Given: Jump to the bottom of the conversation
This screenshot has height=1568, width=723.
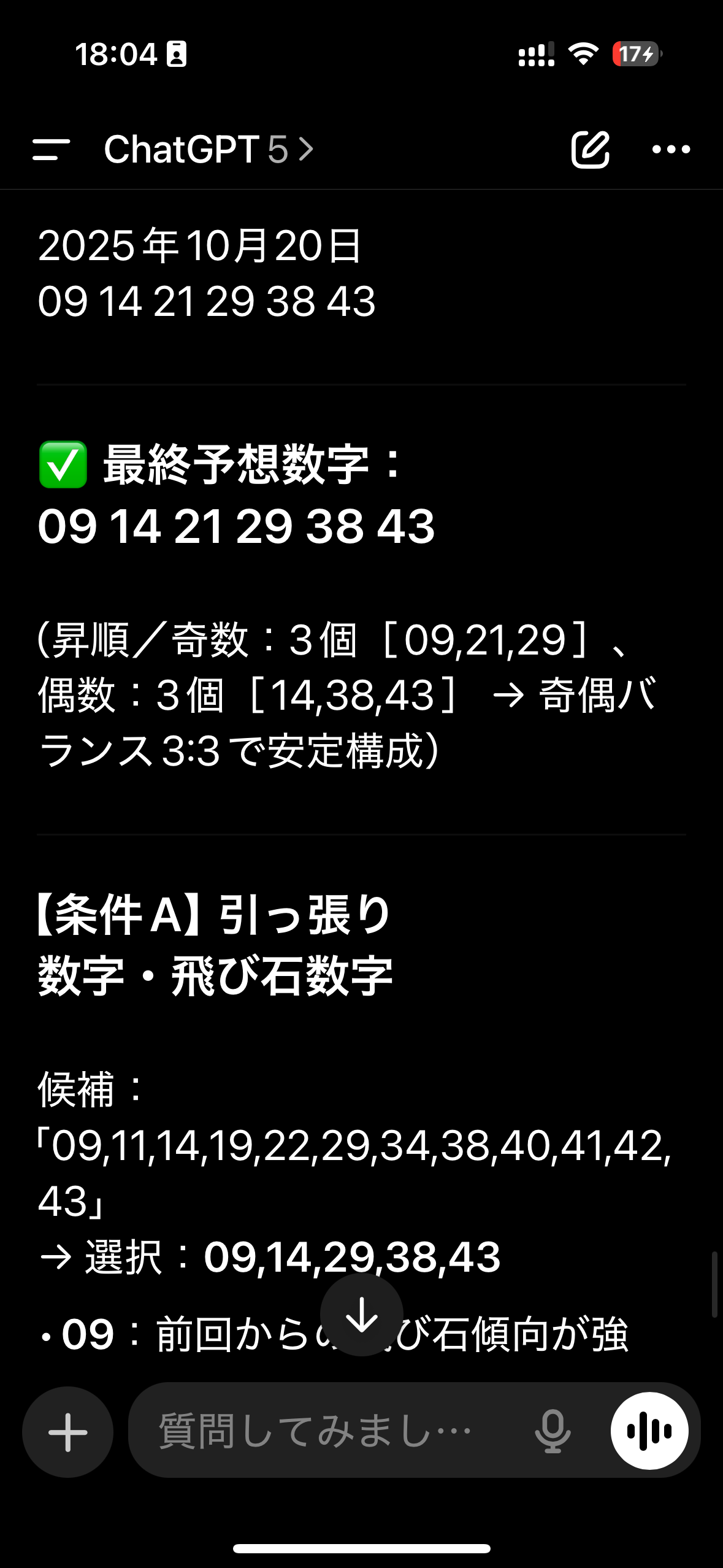Looking at the screenshot, I should [361, 1314].
